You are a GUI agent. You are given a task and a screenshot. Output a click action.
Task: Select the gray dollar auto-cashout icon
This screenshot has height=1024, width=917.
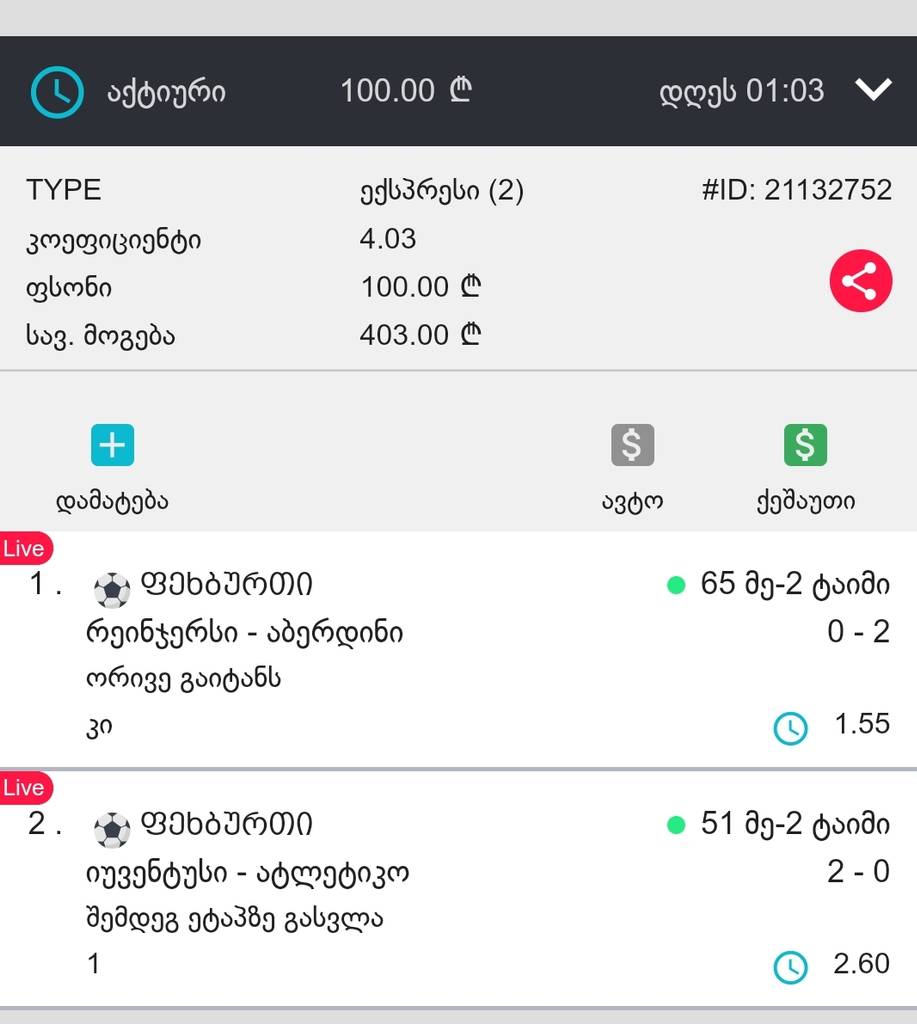(631, 445)
